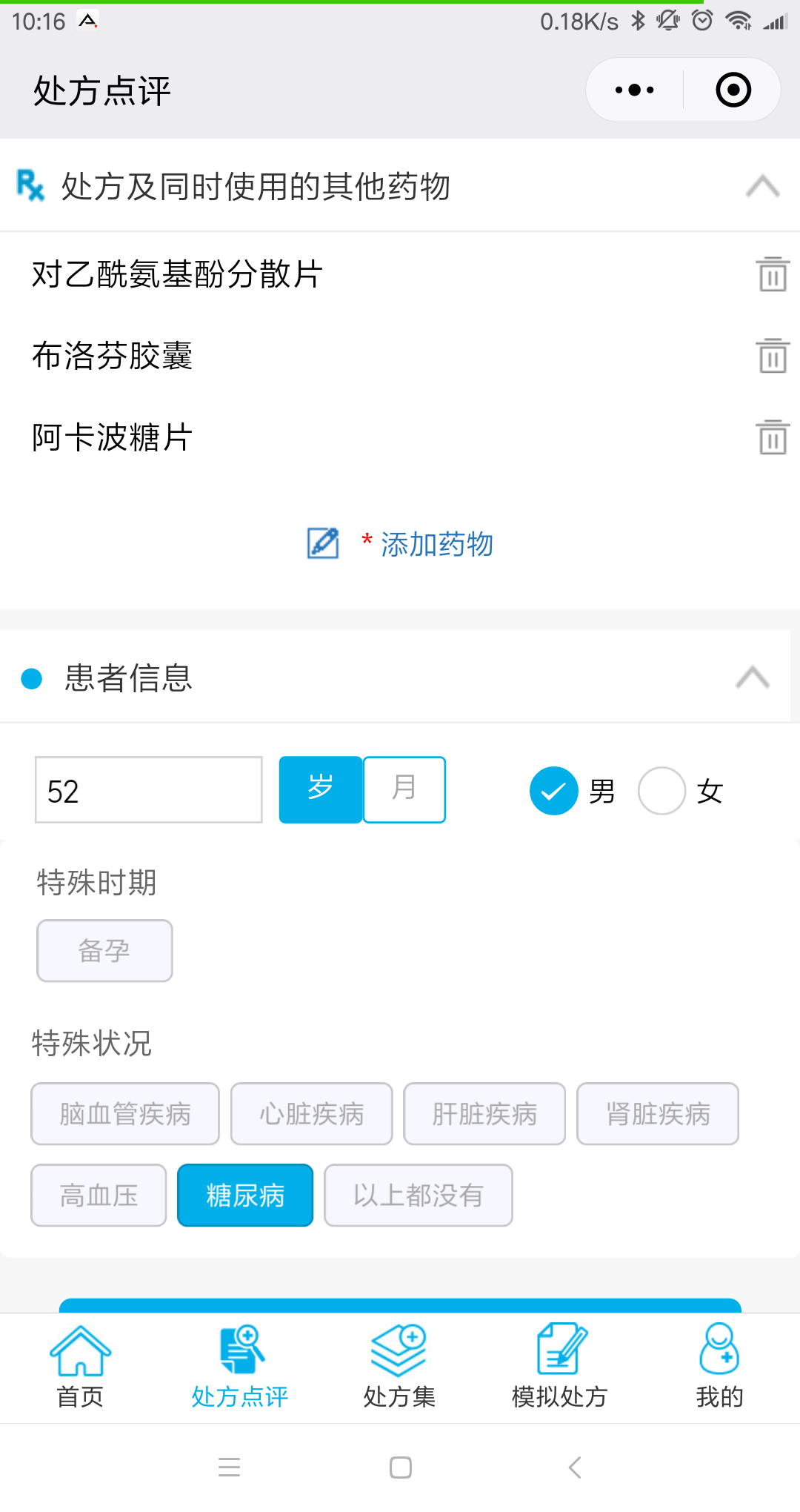The height and width of the screenshot is (1512, 800).
Task: Delete 对乙酰氨基酚分散片 from the prescription
Action: (773, 274)
